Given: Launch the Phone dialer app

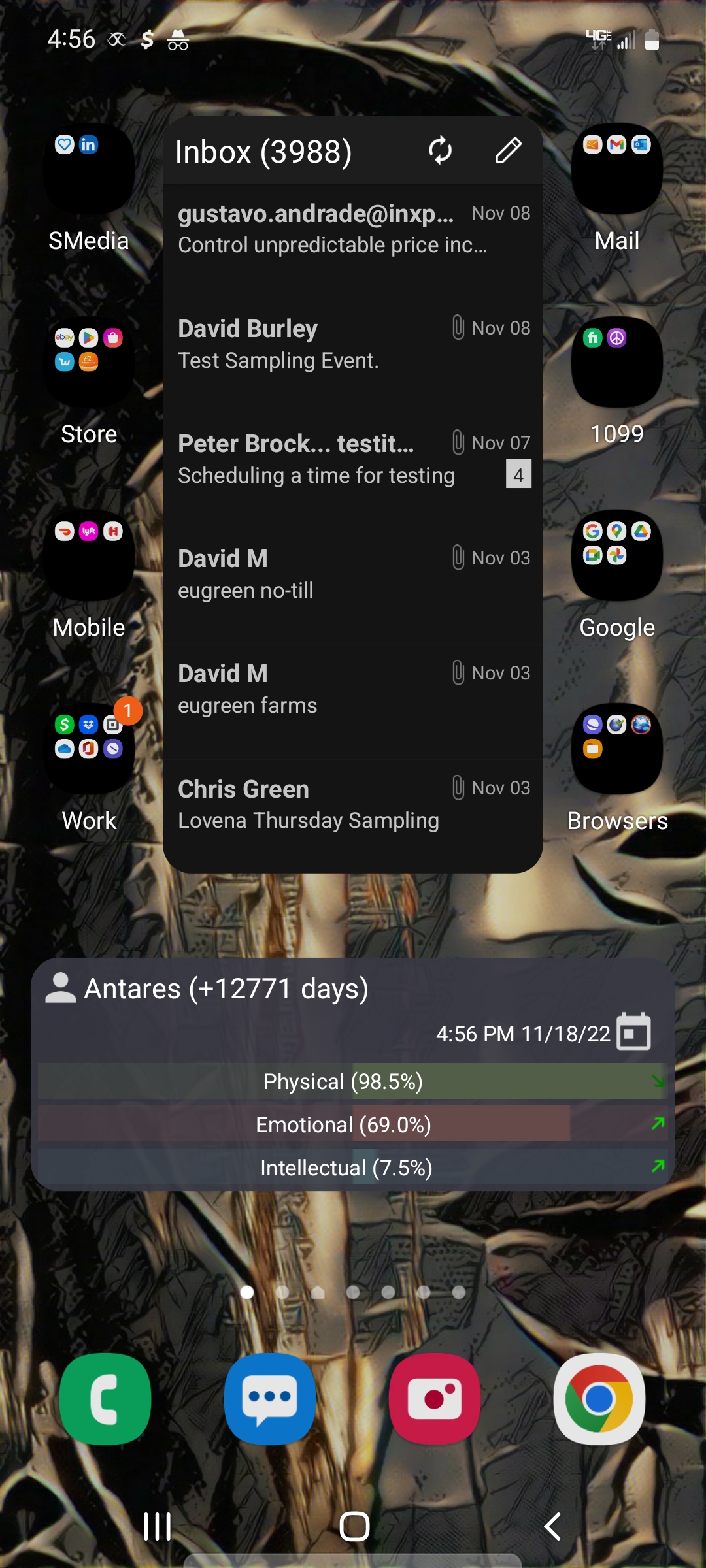Looking at the screenshot, I should click(105, 1399).
